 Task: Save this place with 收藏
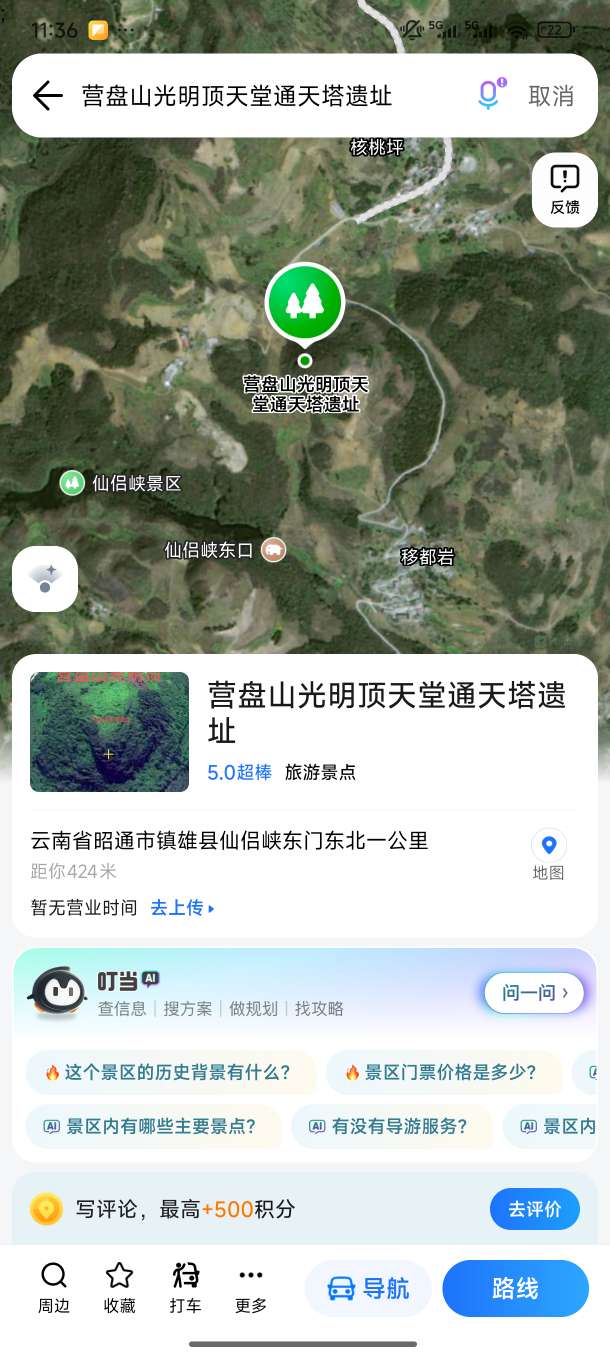120,1288
